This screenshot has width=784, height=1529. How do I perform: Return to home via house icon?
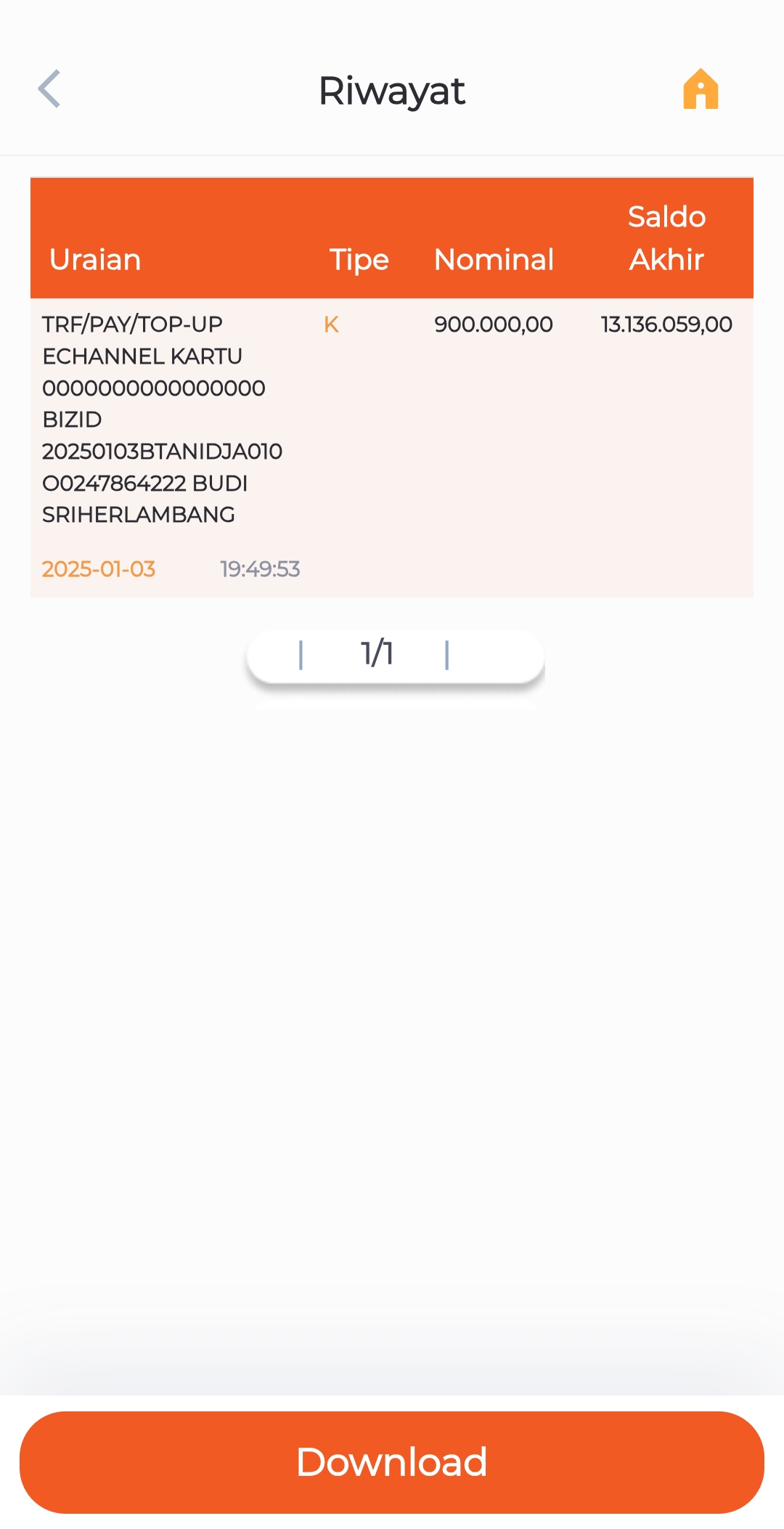(700, 89)
